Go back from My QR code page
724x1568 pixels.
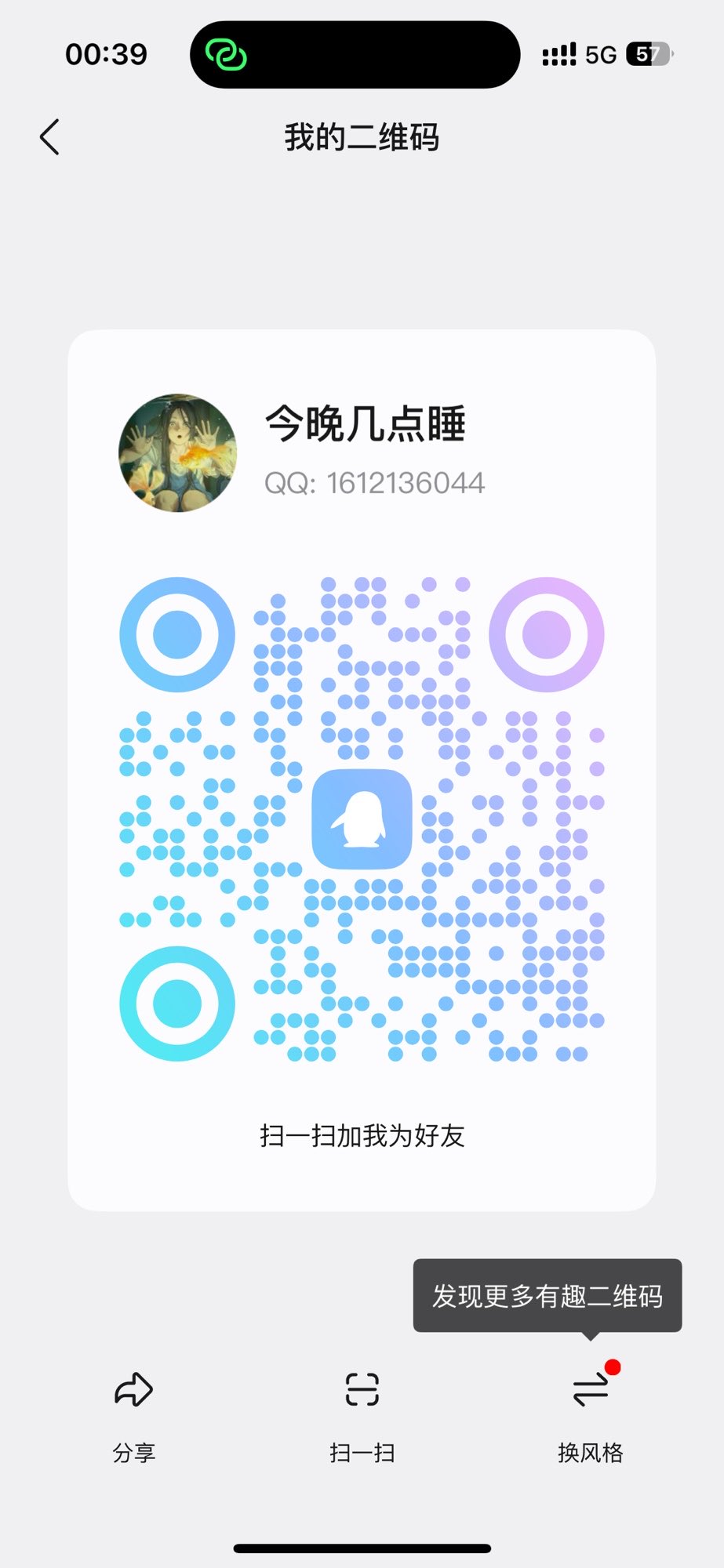coord(50,137)
